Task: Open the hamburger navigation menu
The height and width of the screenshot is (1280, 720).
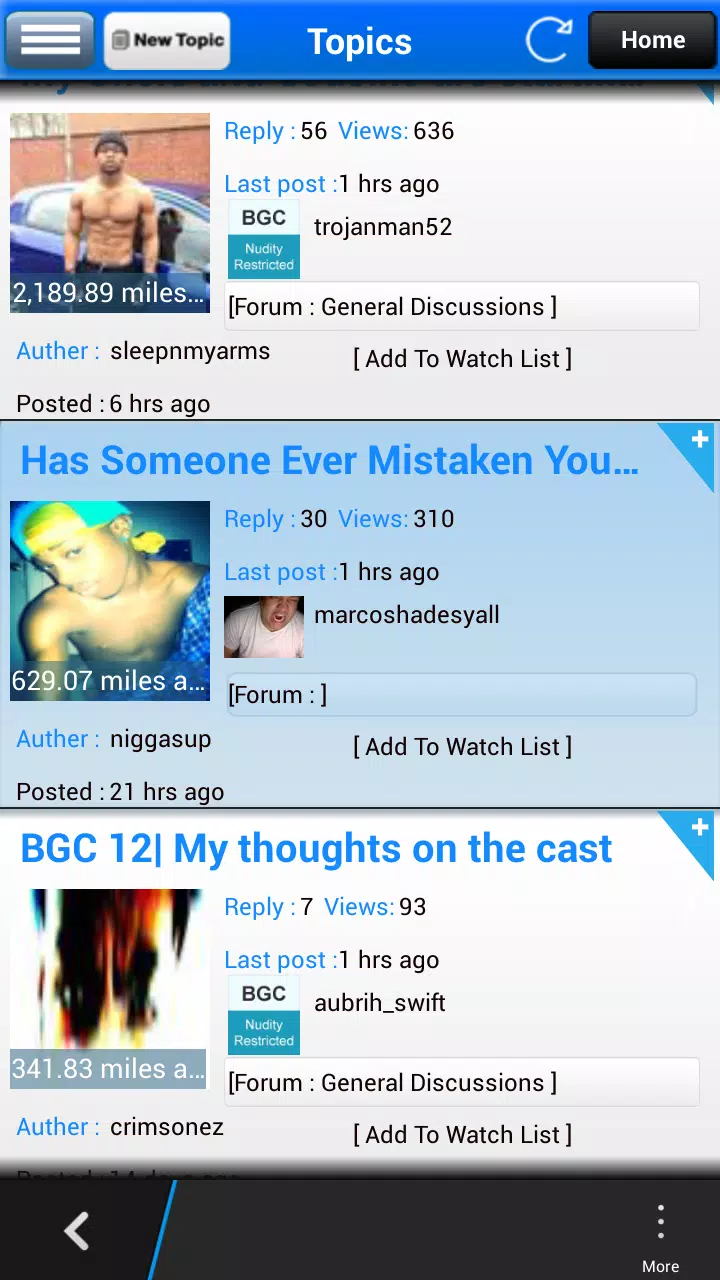Action: tap(48, 40)
